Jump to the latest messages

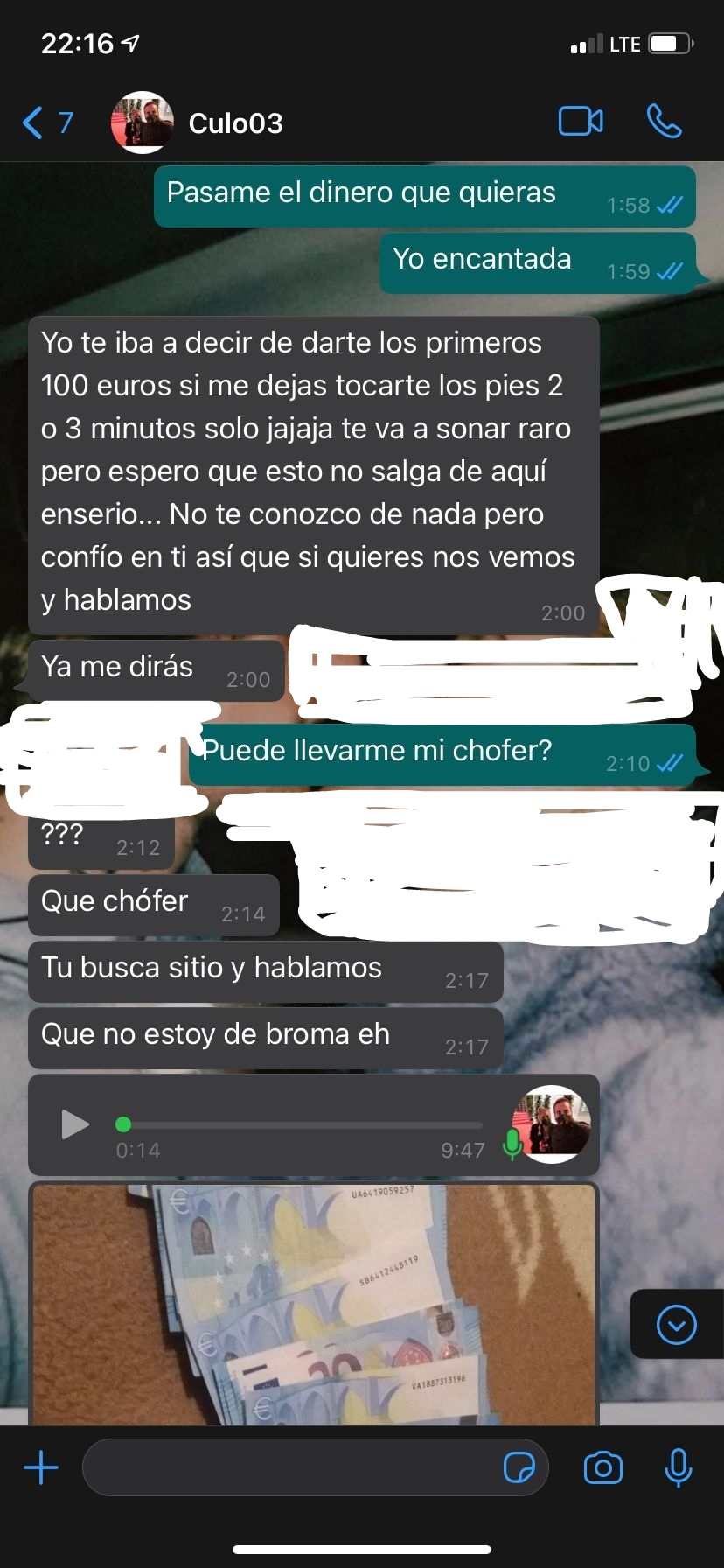click(676, 1325)
